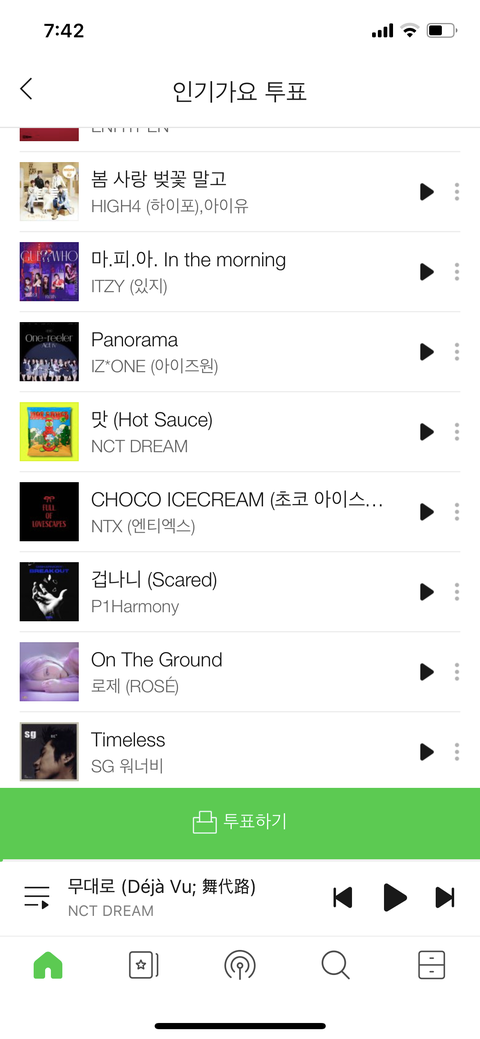The height and width of the screenshot is (1039, 480).
Task: Play 봄 사랑 벚꽃 말고 by HIGH4
Action: coord(426,191)
